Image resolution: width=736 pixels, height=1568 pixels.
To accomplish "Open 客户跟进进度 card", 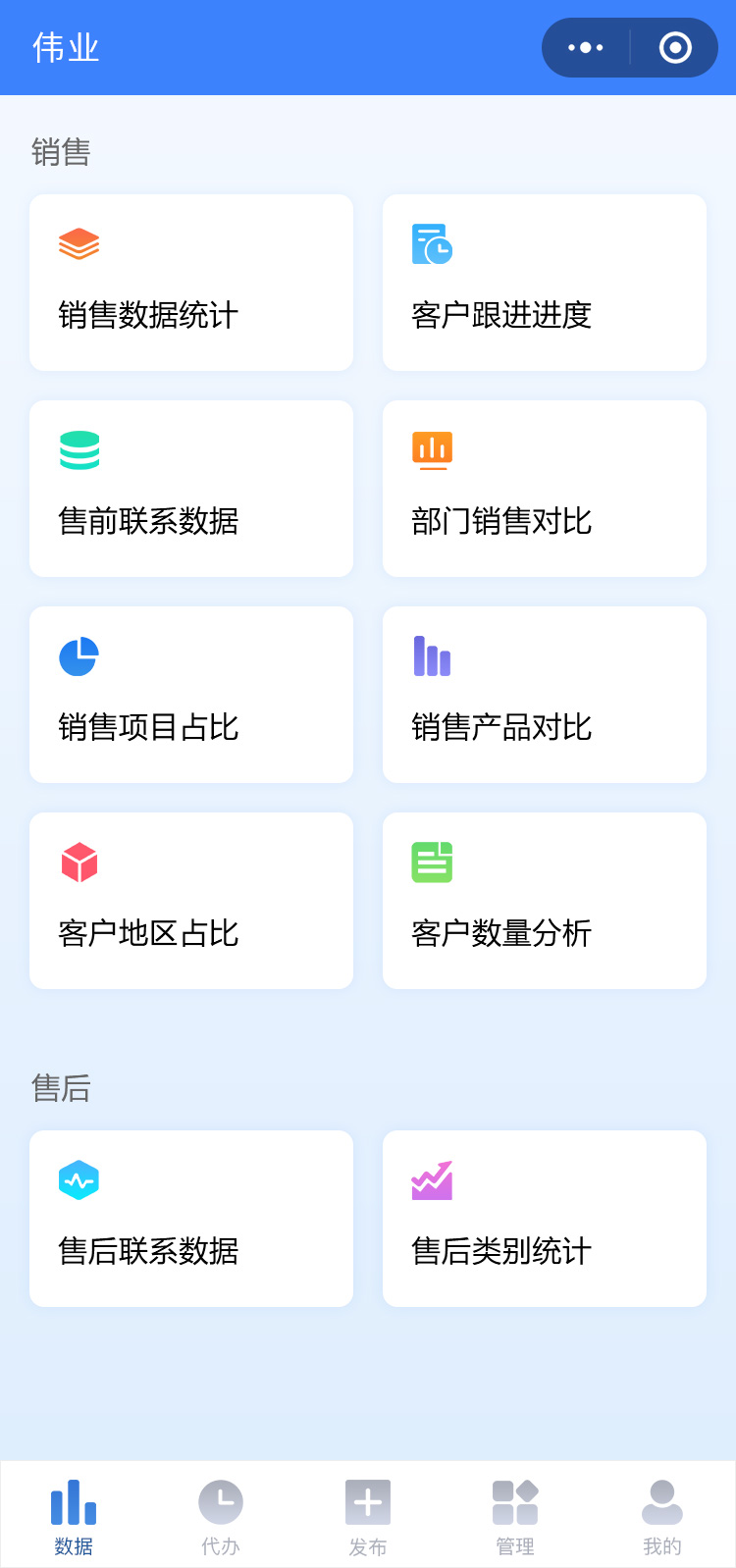I will click(545, 283).
